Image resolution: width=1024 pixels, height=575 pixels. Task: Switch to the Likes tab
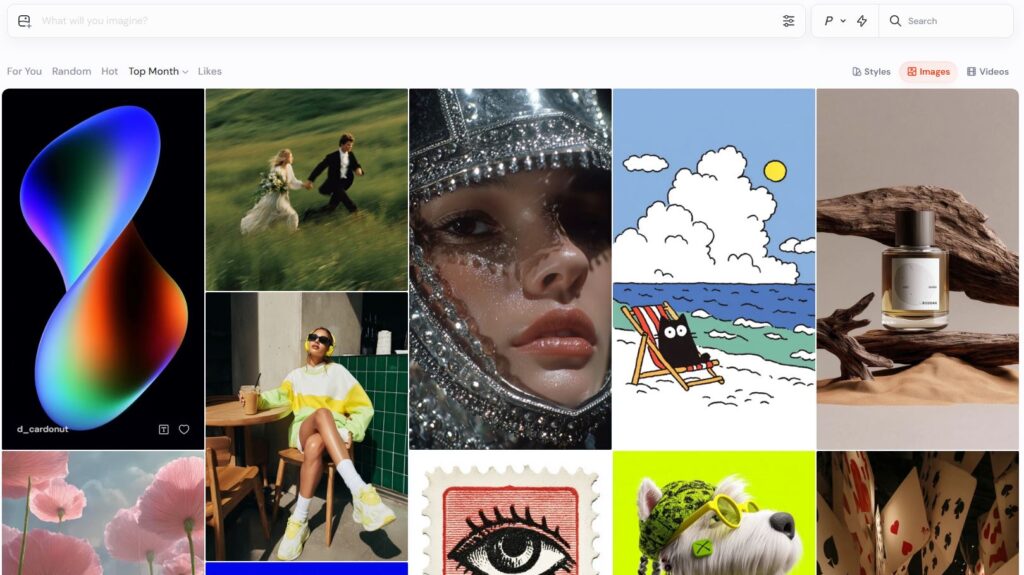tap(209, 72)
